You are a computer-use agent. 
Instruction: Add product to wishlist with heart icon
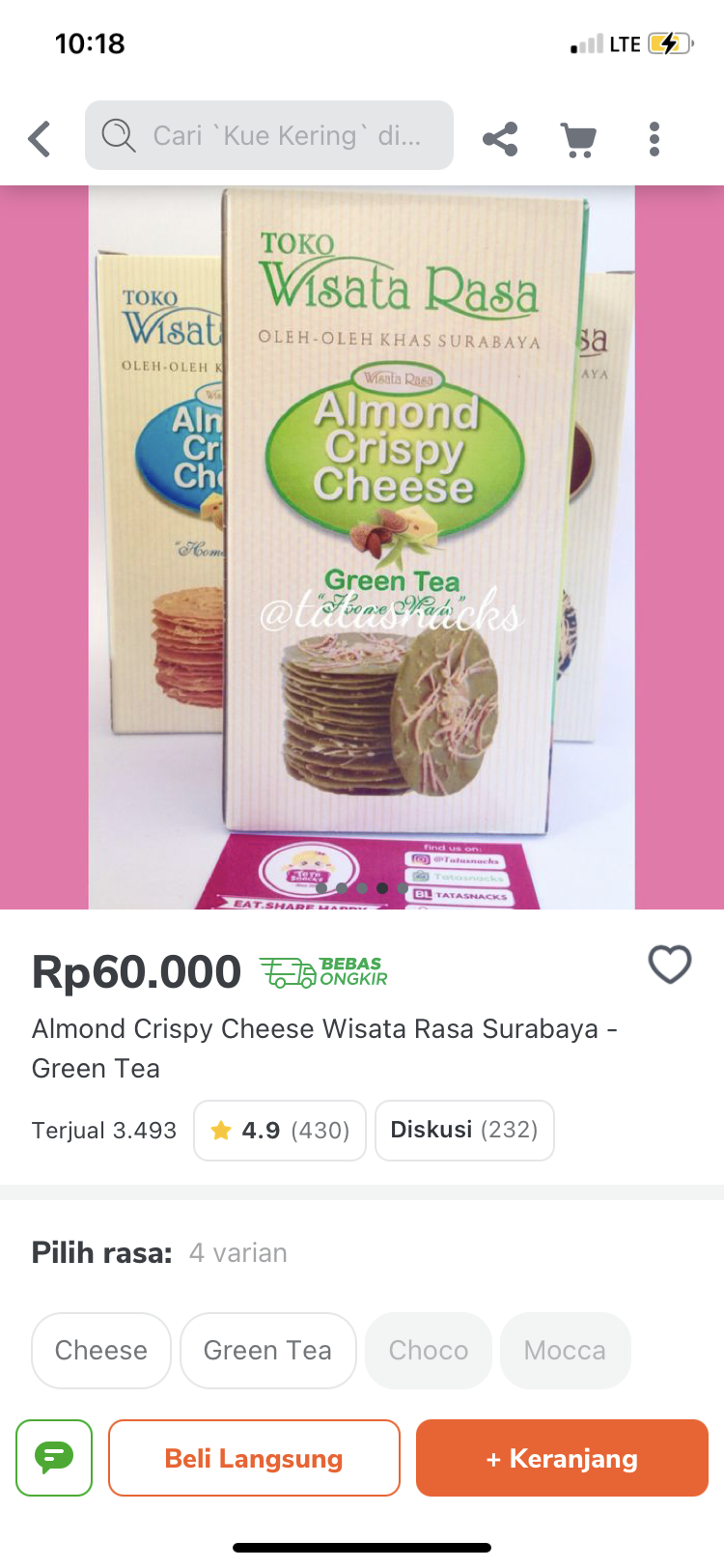click(x=670, y=964)
